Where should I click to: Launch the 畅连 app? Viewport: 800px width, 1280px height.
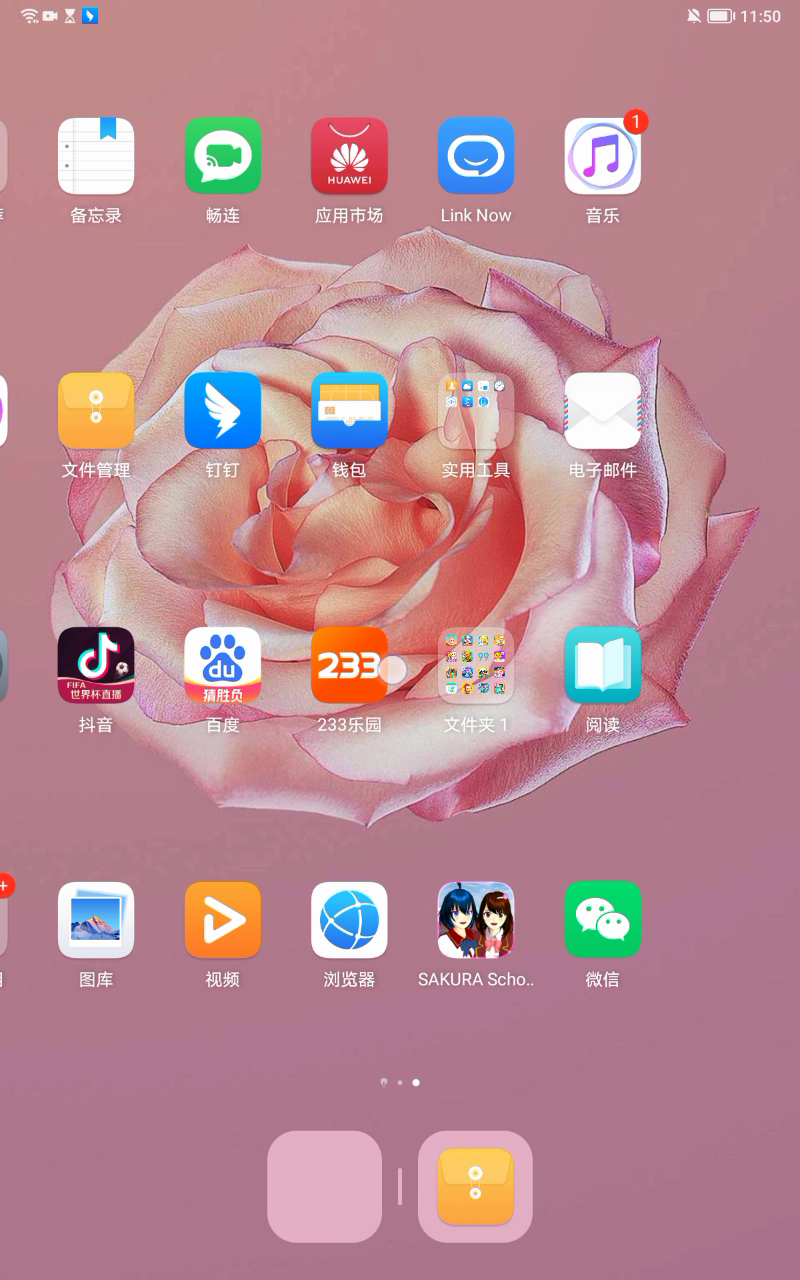223,156
